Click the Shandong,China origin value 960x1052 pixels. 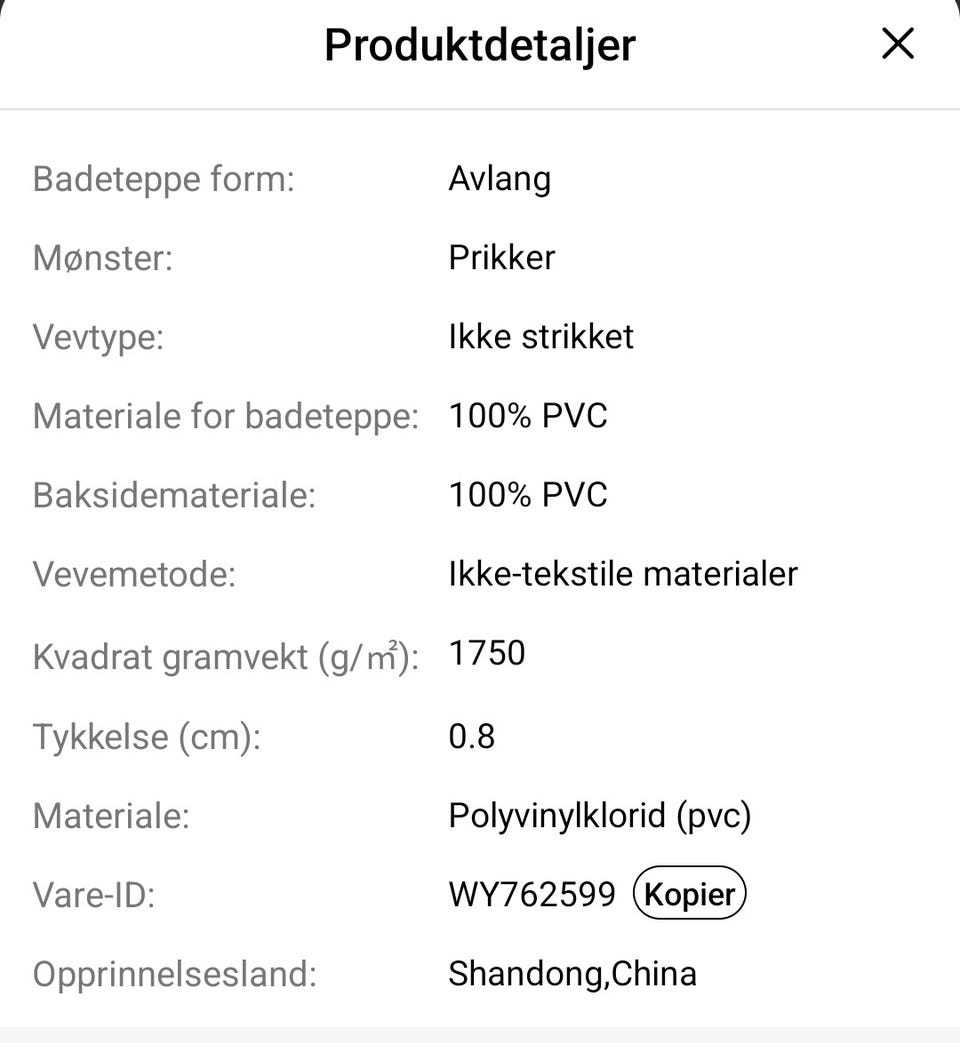[572, 973]
